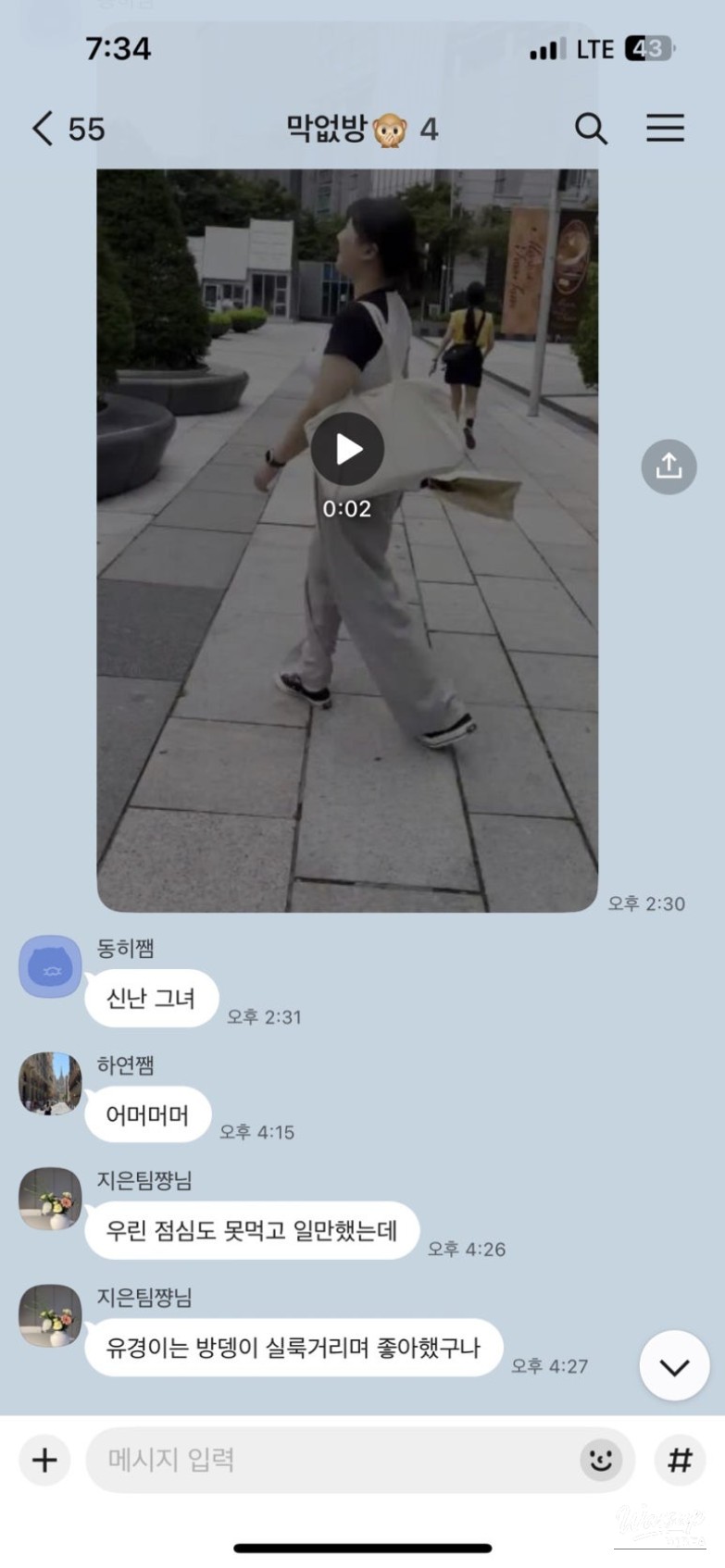View 하연쨈's profile picture
This screenshot has height=1568, width=725.
(51, 1083)
